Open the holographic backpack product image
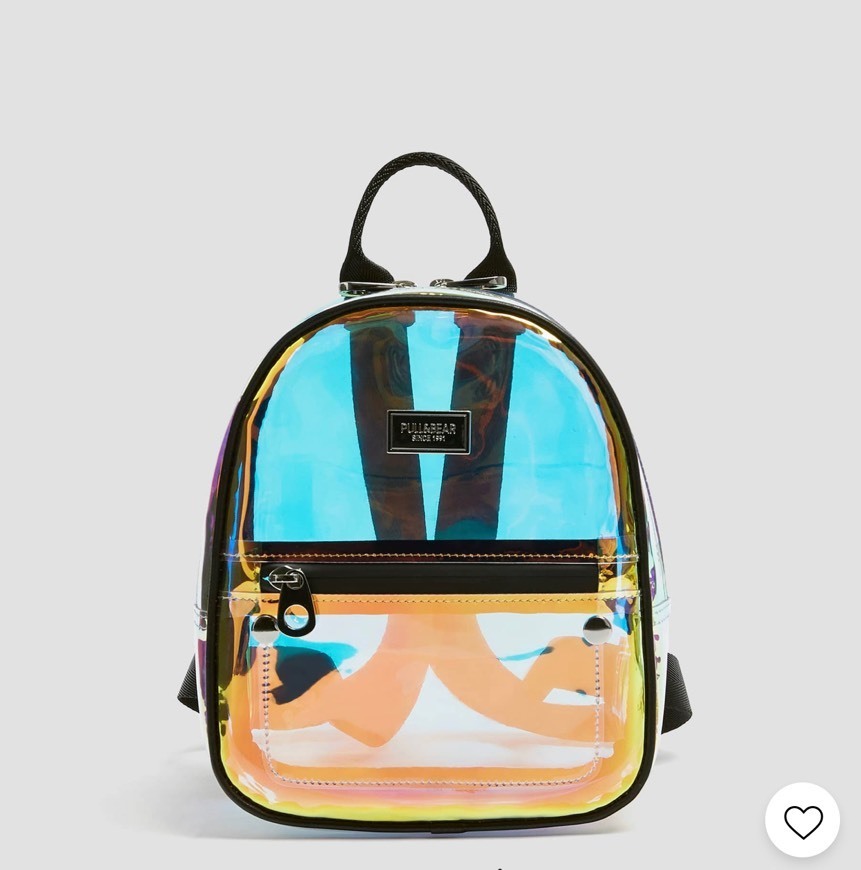 pyautogui.click(x=430, y=520)
